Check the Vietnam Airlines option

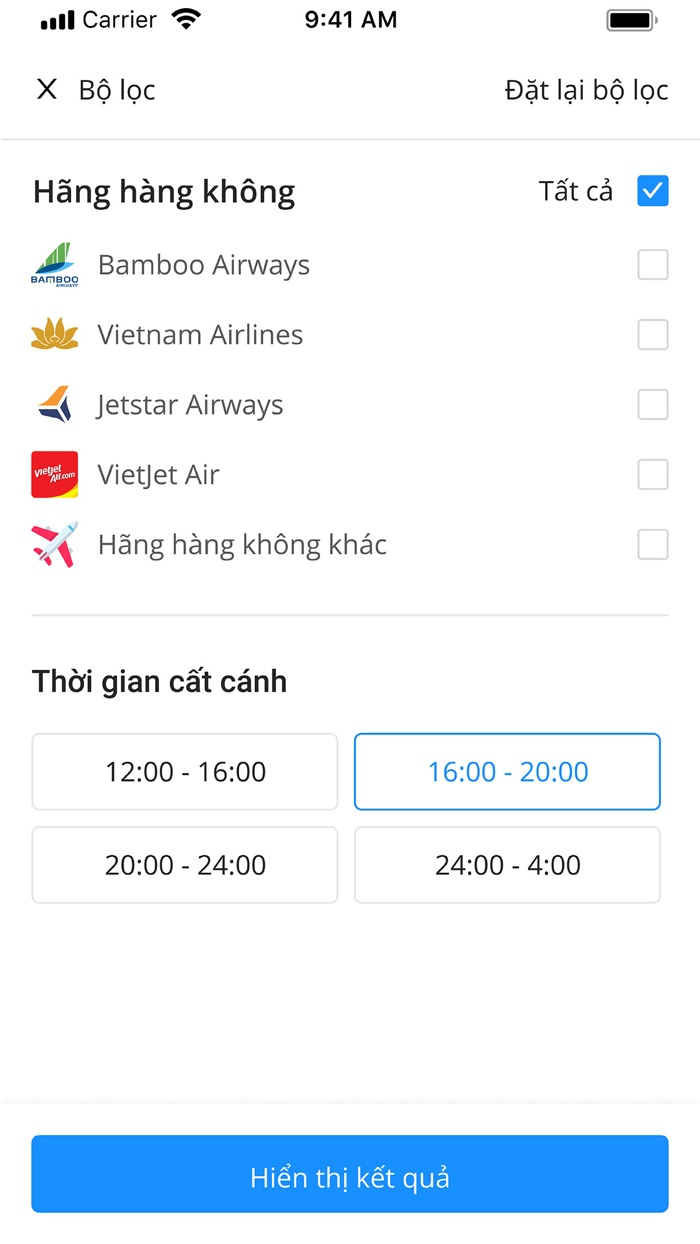[653, 335]
